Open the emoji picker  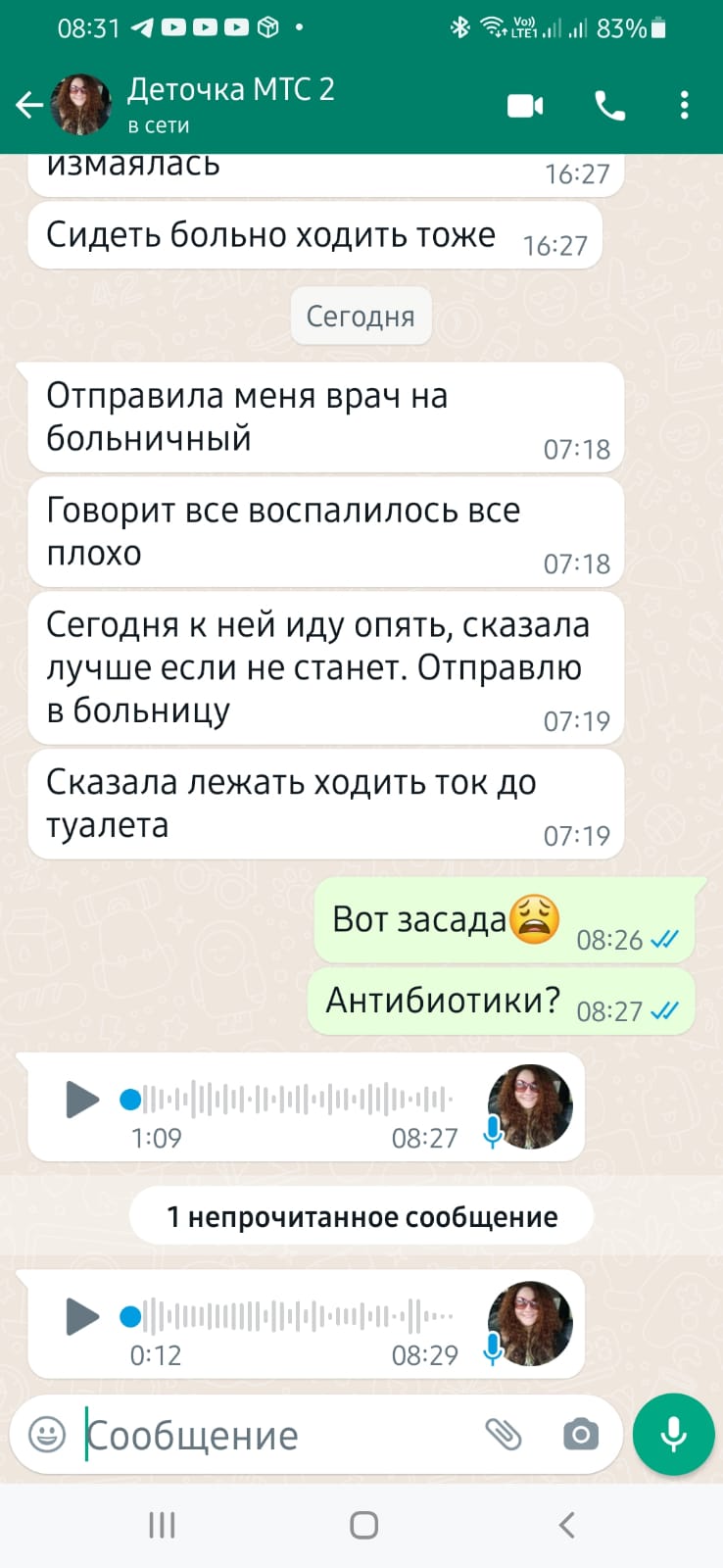coord(47,1435)
